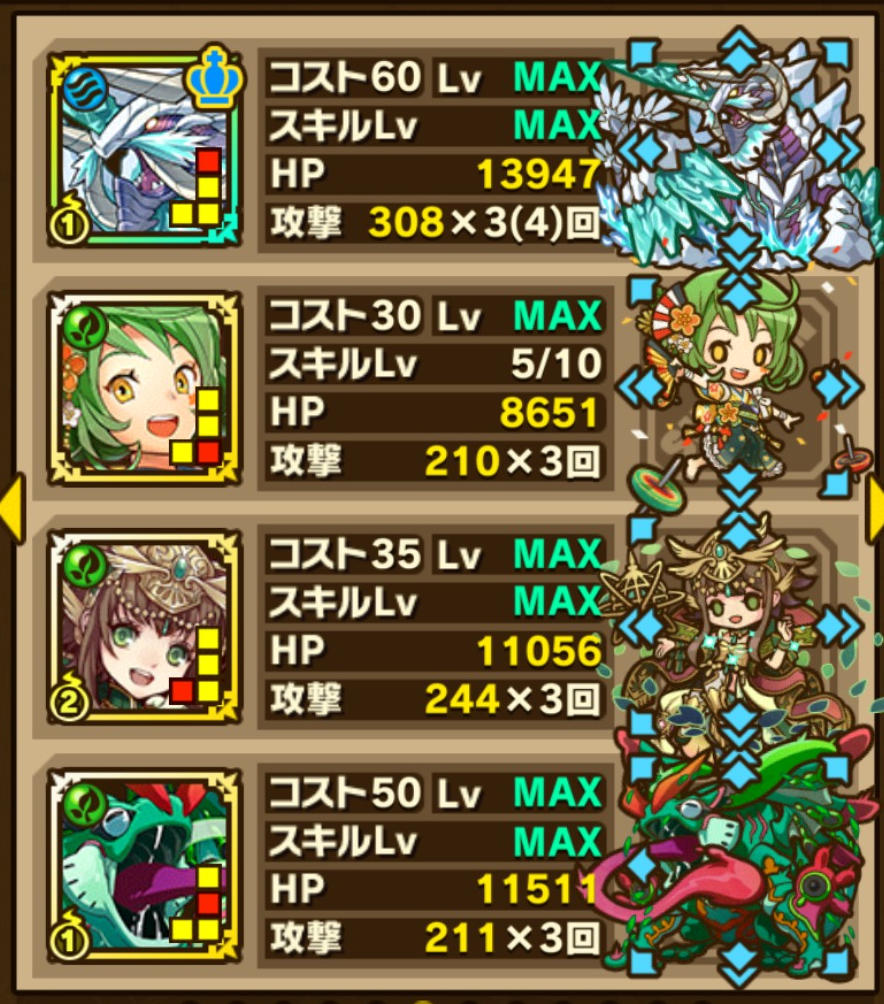
Task: Open the Cost 35 monster with HP 11056
Action: (x=145, y=627)
